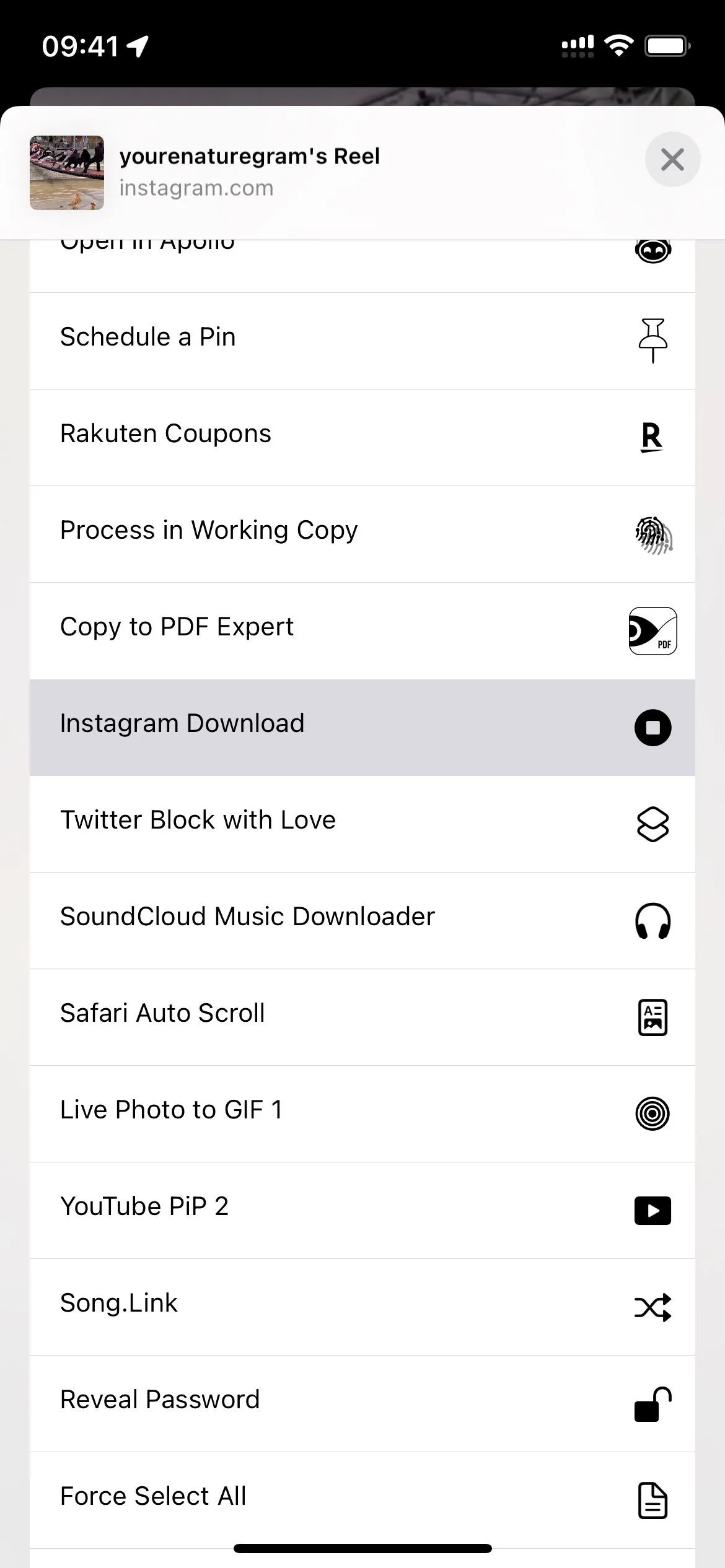Launch YouTube PiP 2 shortcut
725x1568 pixels.
362,1211
